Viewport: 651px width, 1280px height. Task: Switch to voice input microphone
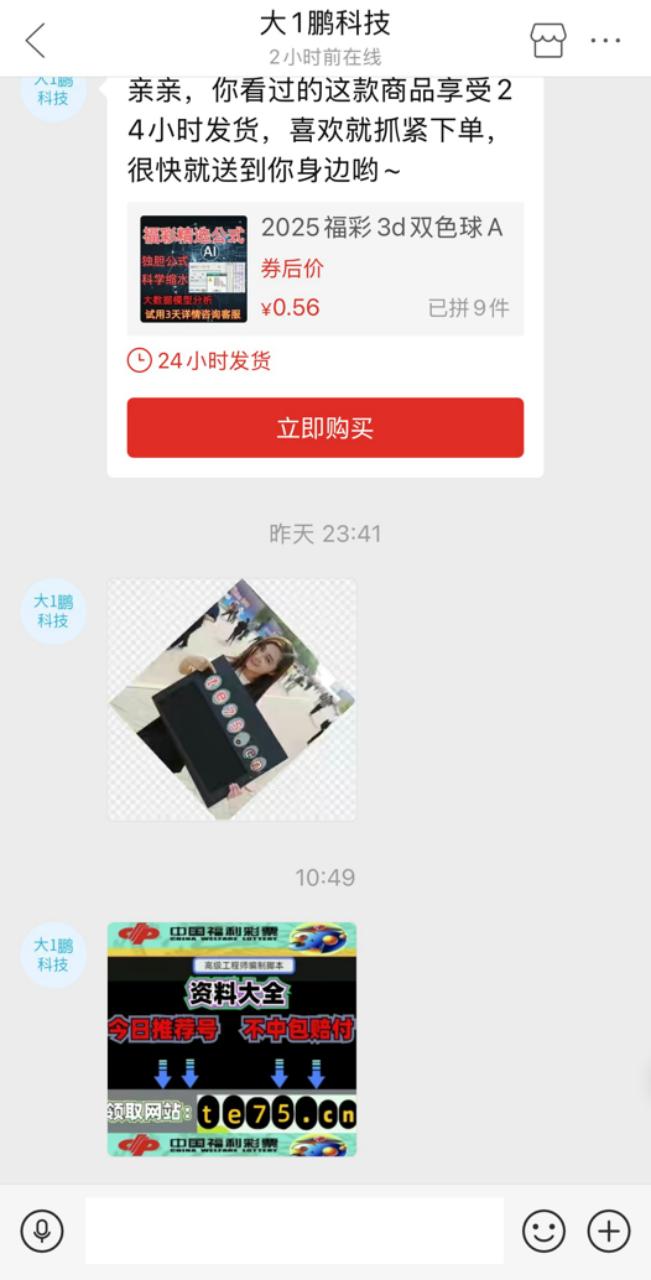coord(42,1231)
